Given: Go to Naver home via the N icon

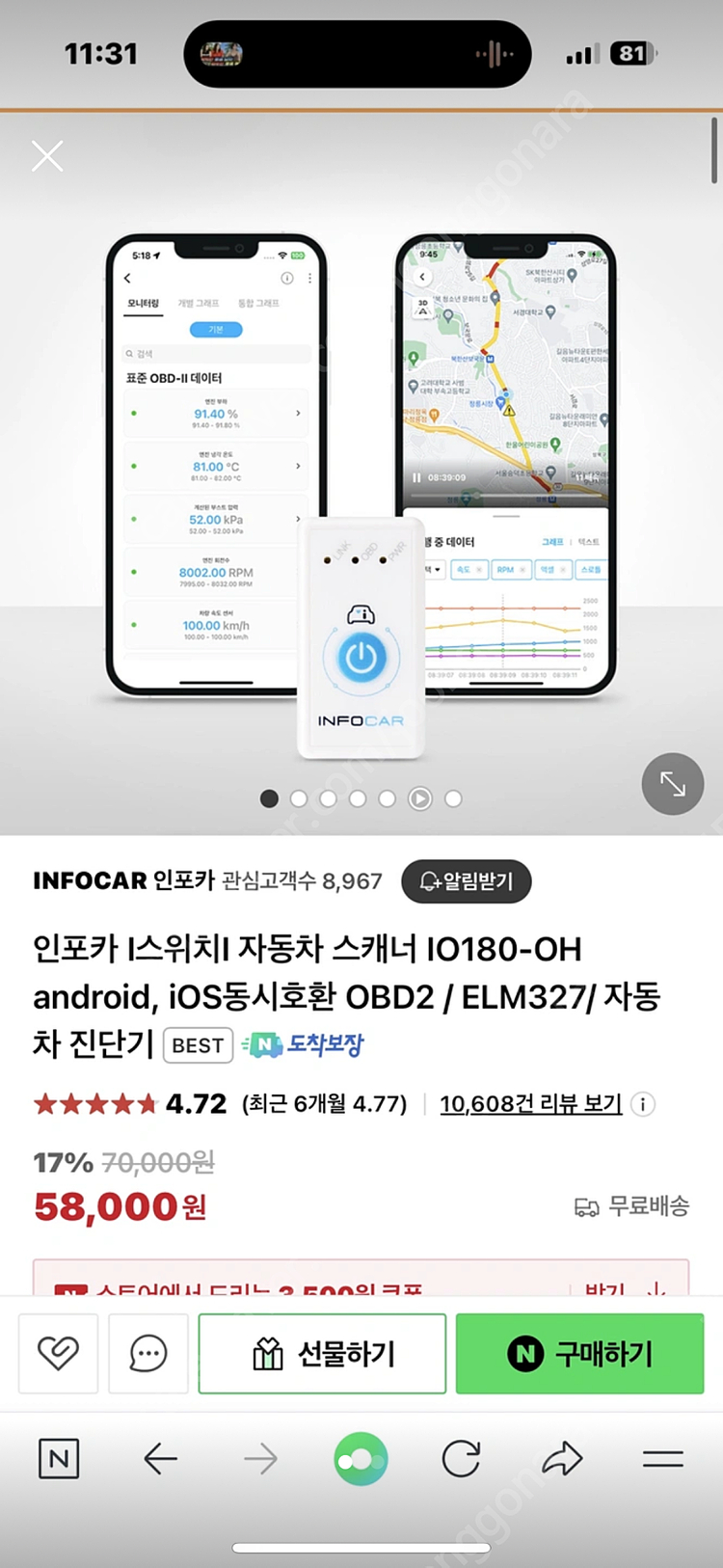Looking at the screenshot, I should tap(58, 1459).
